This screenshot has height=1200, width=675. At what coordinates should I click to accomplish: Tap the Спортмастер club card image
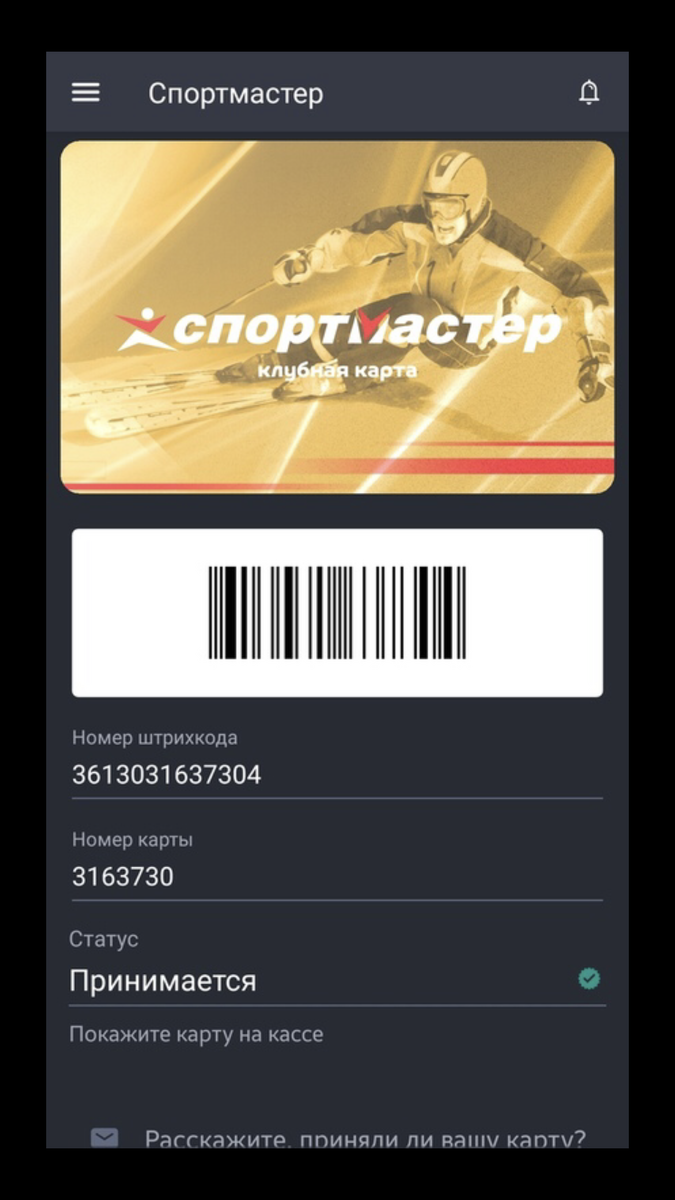tap(337, 317)
